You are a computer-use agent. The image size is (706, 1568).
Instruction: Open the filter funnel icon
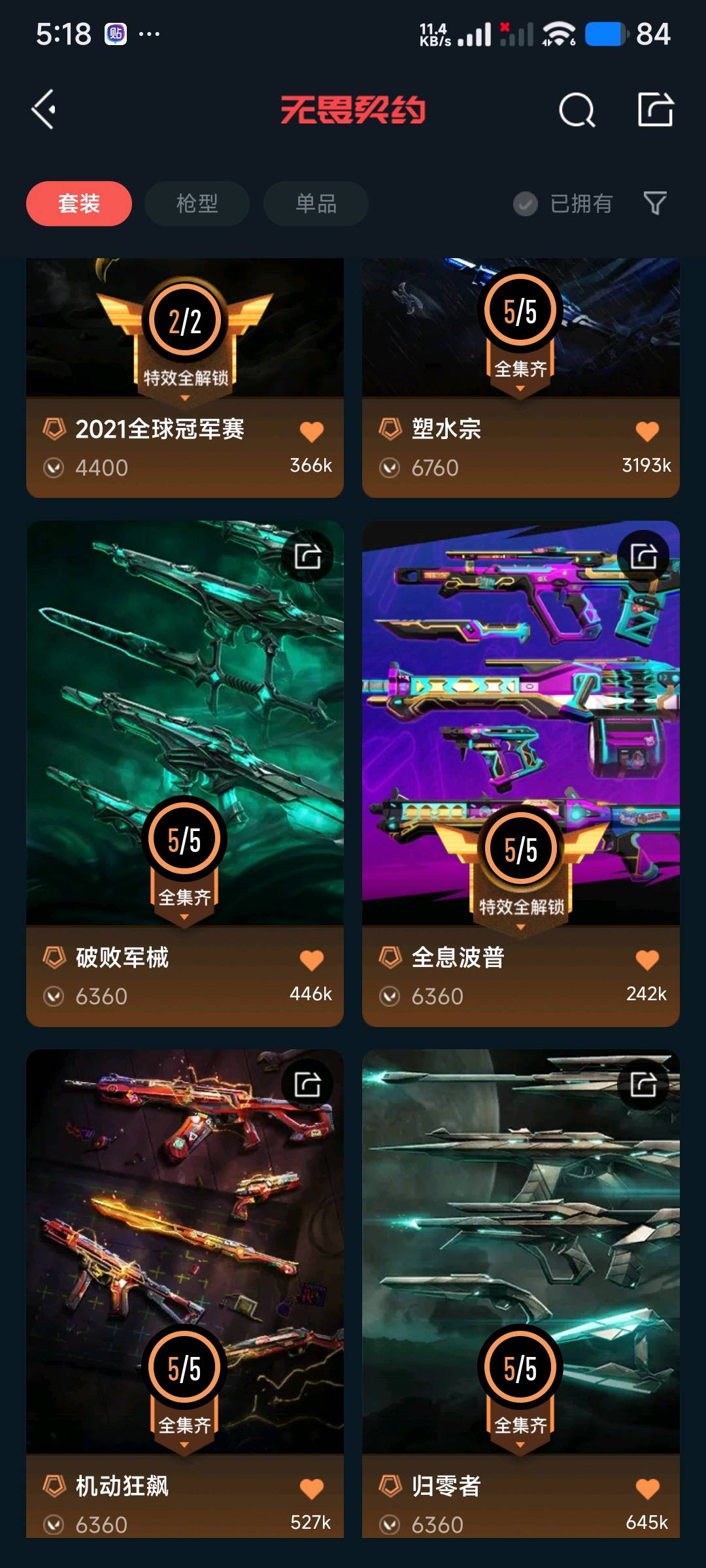pyautogui.click(x=655, y=203)
